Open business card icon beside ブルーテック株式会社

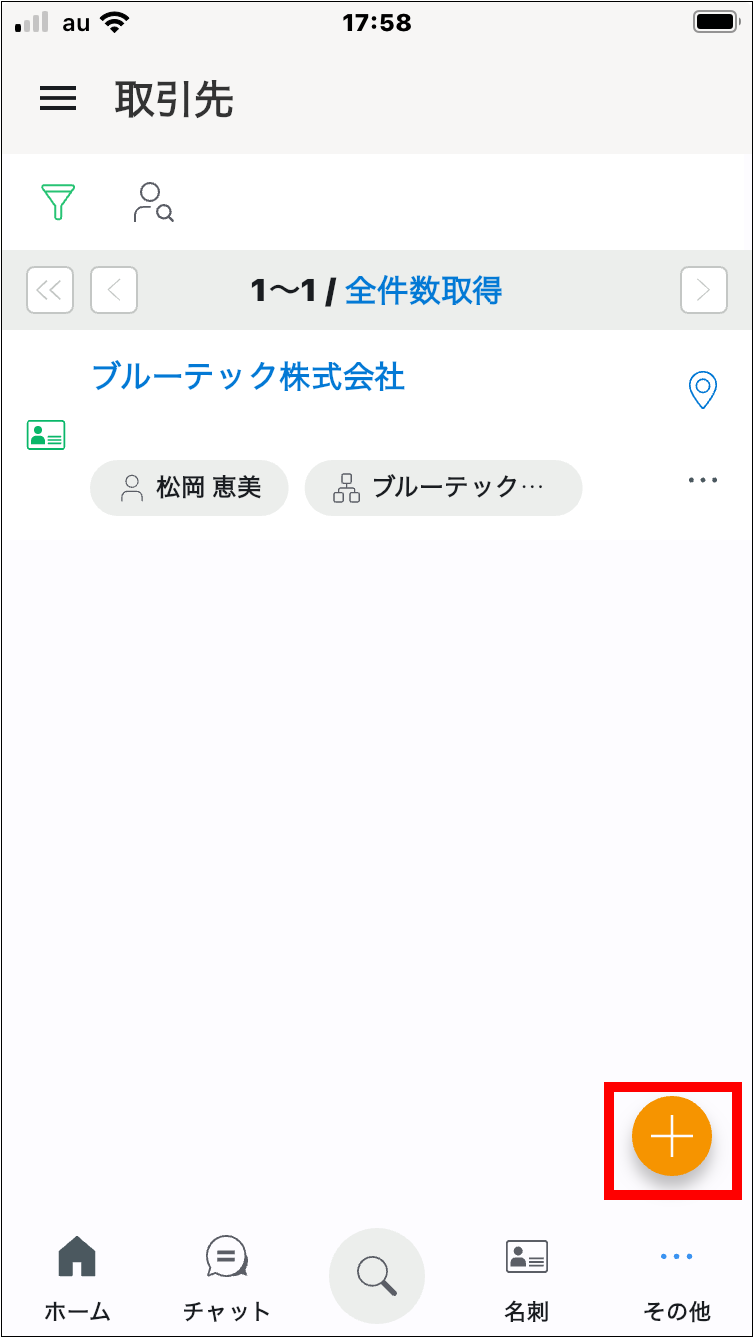[x=46, y=435]
